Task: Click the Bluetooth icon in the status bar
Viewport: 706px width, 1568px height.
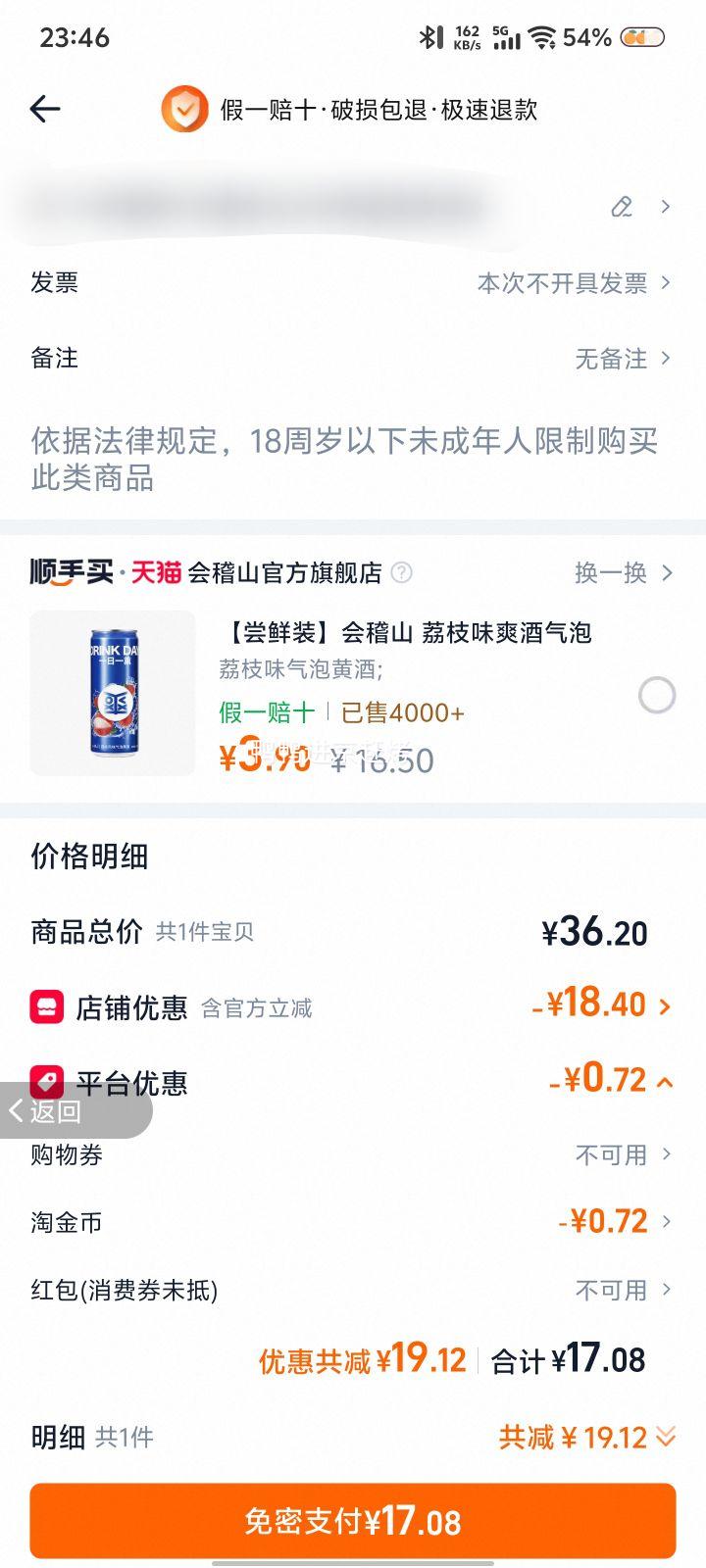Action: [428, 36]
